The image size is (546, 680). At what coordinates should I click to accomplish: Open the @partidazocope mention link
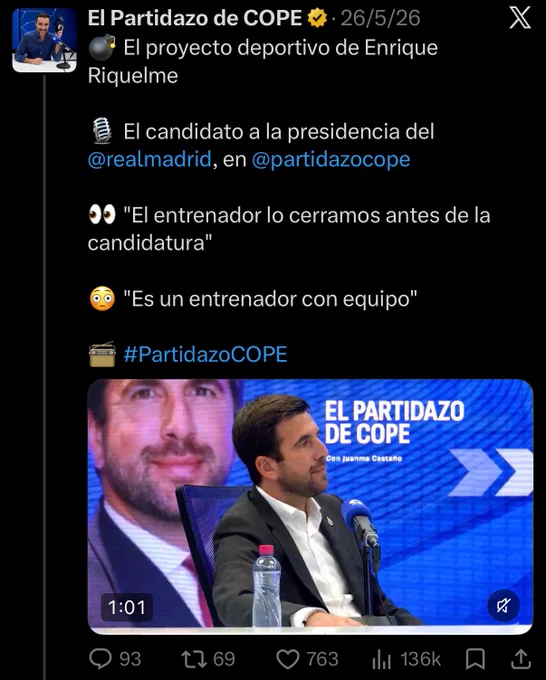pos(331,160)
